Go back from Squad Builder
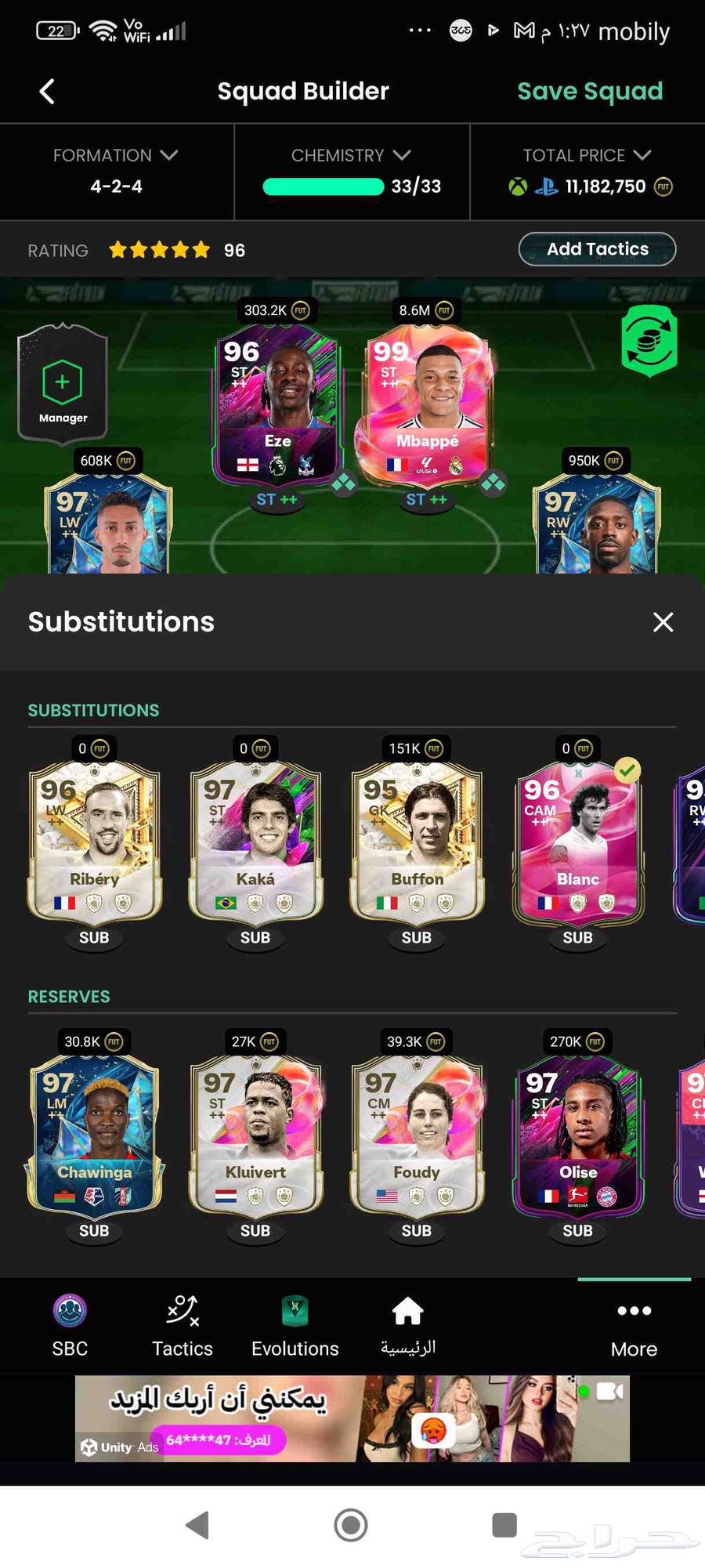This screenshot has width=705, height=1568. (47, 91)
